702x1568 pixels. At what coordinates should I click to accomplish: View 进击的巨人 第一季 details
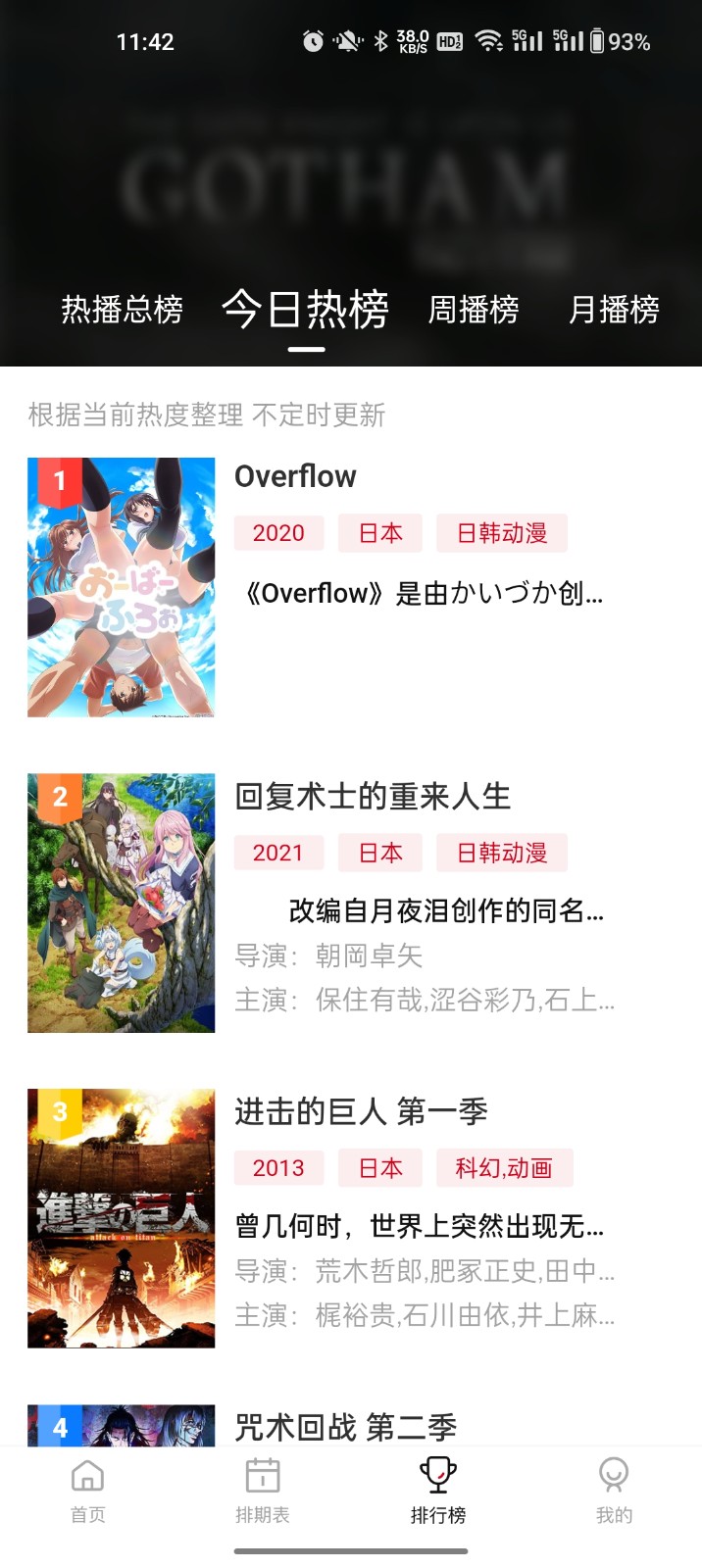(361, 1111)
